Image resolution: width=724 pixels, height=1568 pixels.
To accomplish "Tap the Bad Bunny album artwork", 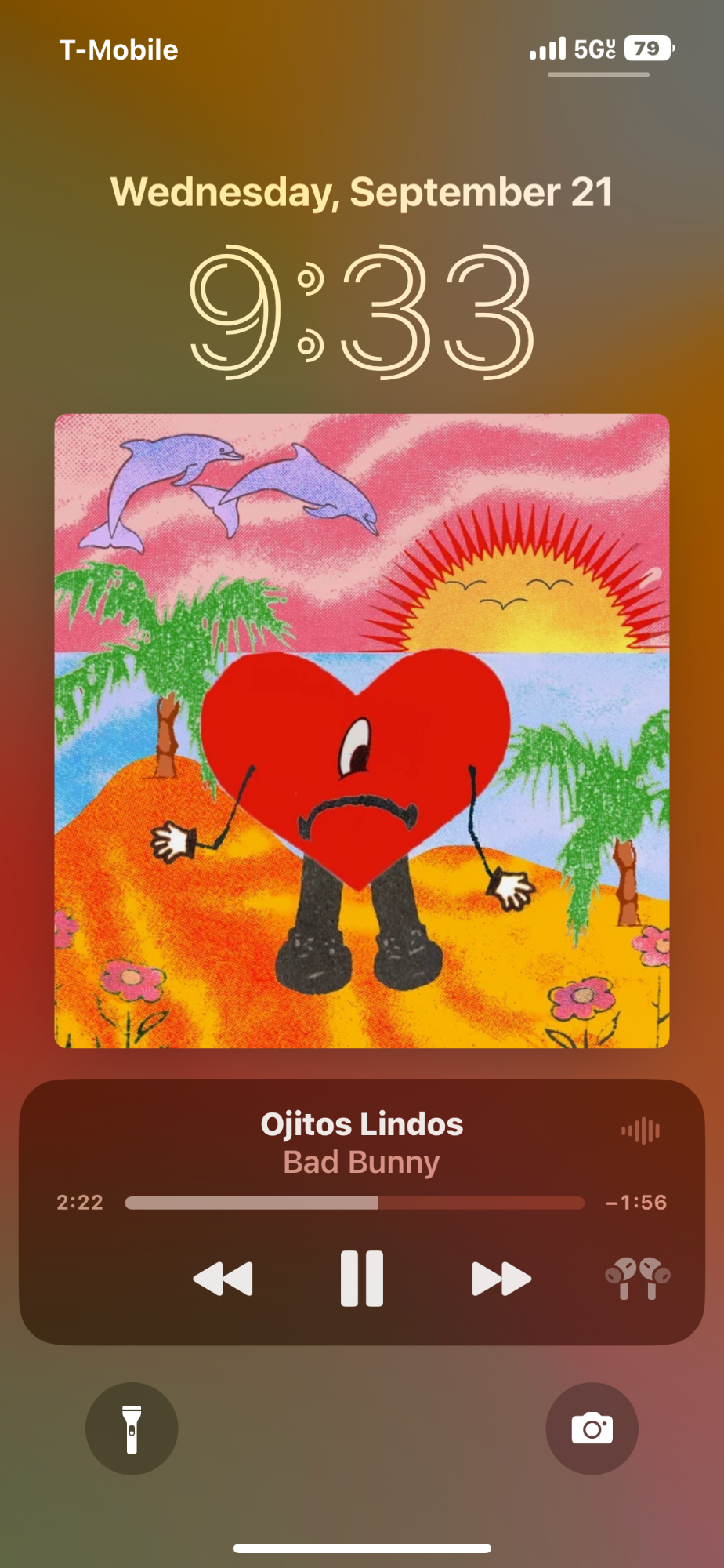I will pyautogui.click(x=362, y=731).
